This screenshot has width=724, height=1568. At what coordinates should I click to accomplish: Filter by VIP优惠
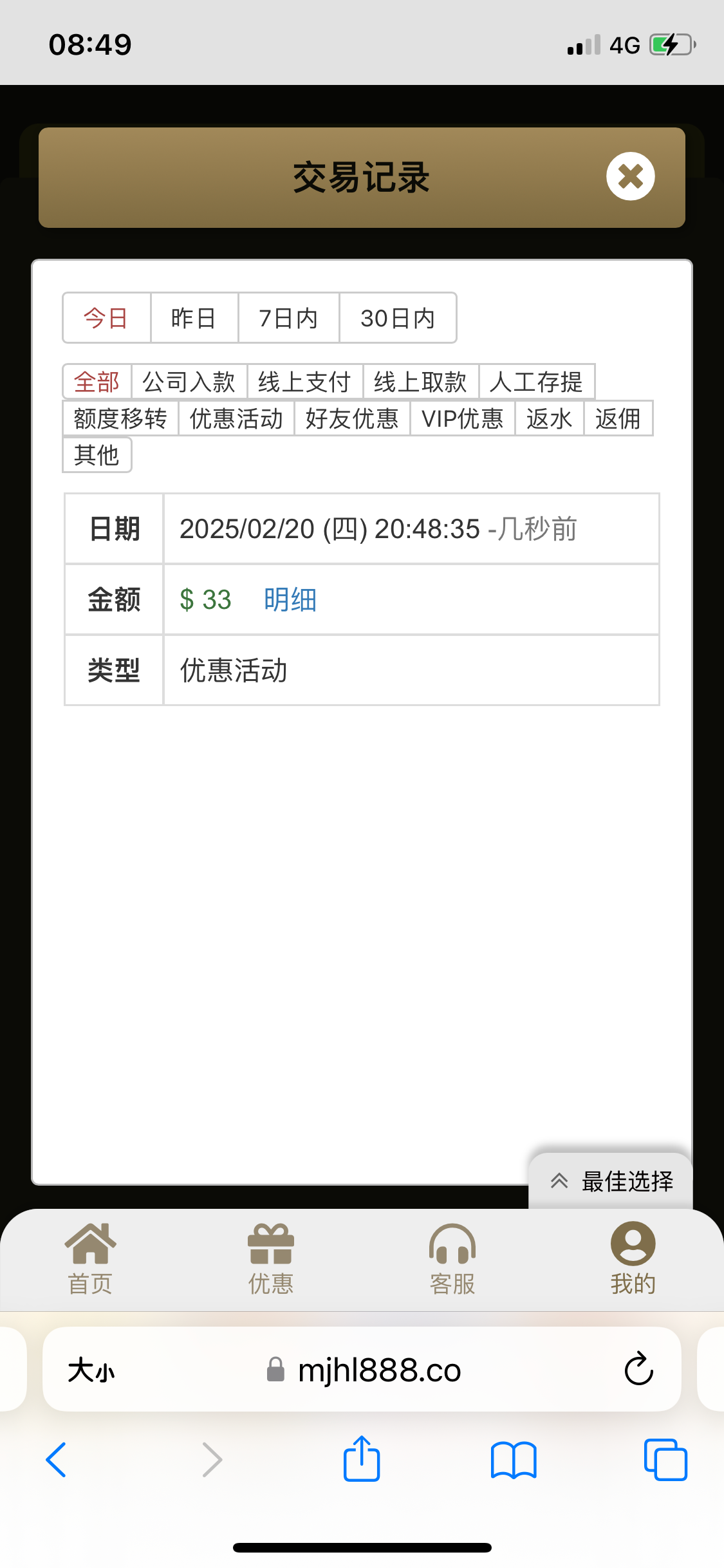click(463, 418)
